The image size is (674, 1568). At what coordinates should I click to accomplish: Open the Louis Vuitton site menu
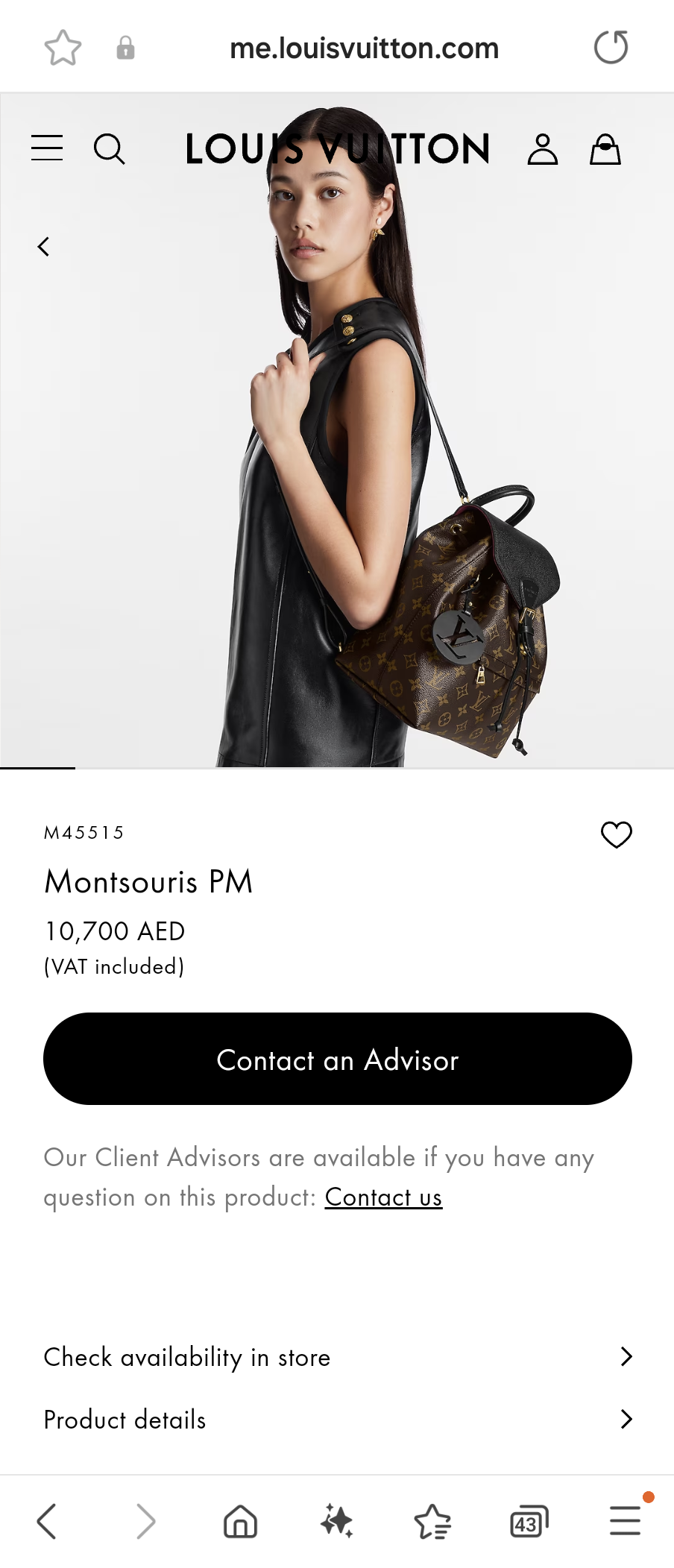[46, 148]
